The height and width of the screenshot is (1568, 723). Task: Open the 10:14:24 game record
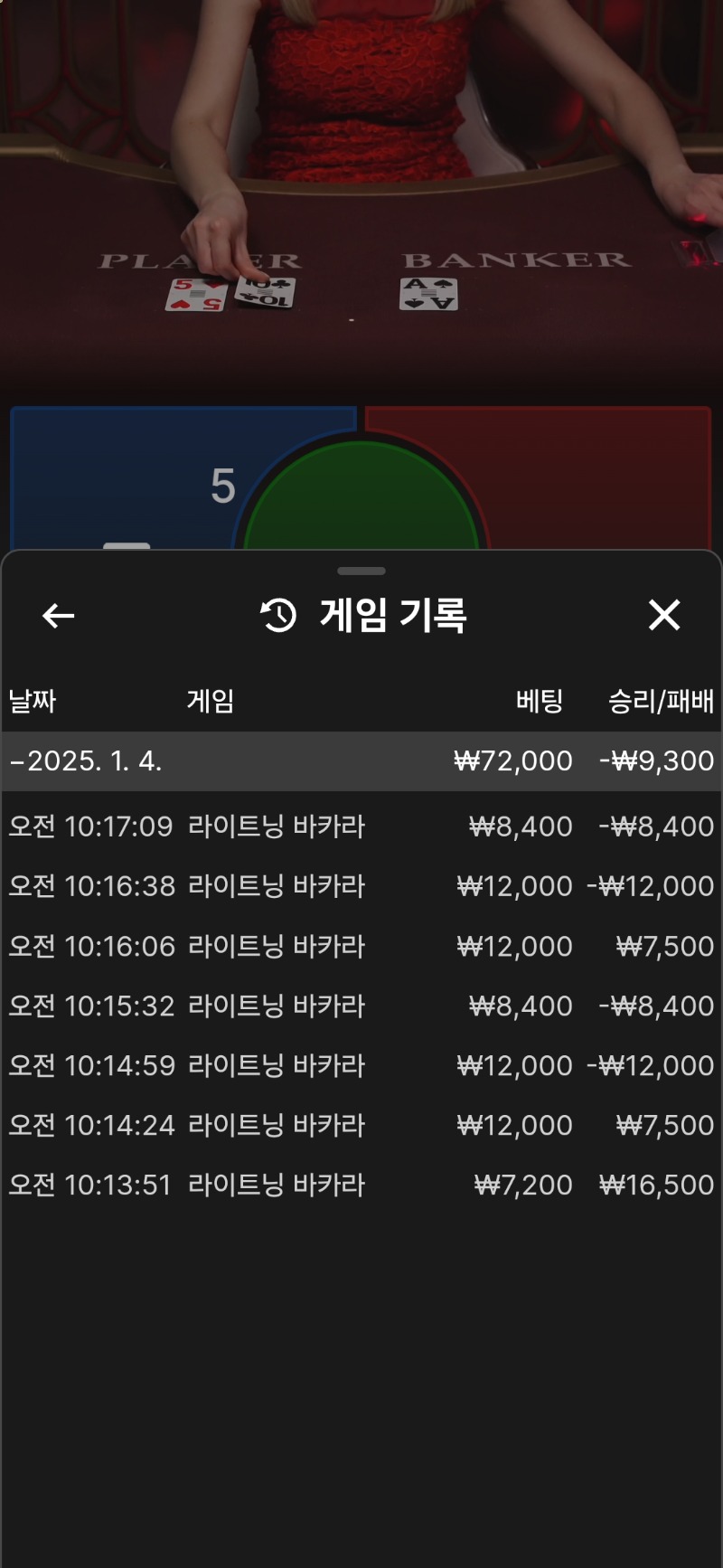pyautogui.click(x=361, y=1126)
